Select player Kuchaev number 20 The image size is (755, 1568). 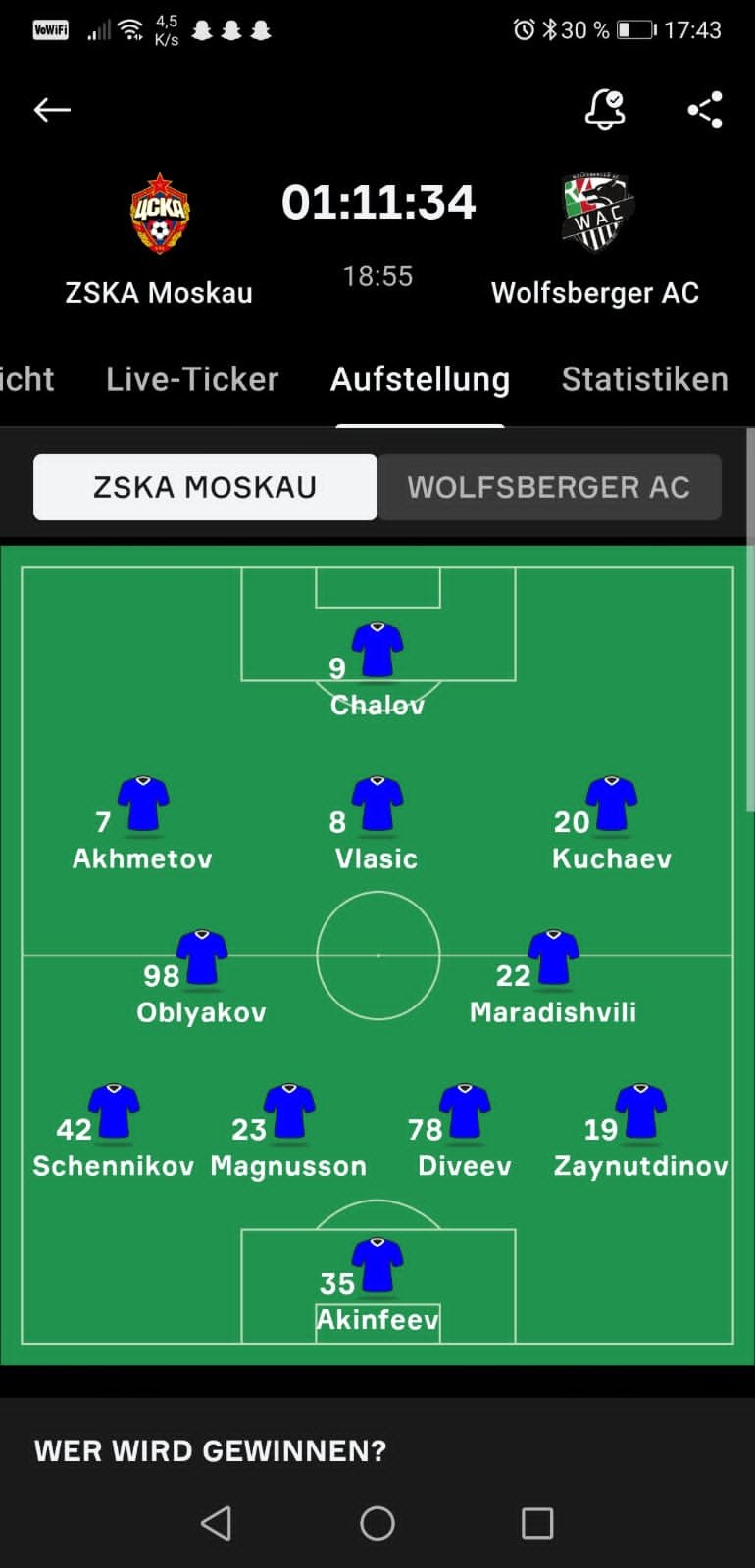pos(612,824)
